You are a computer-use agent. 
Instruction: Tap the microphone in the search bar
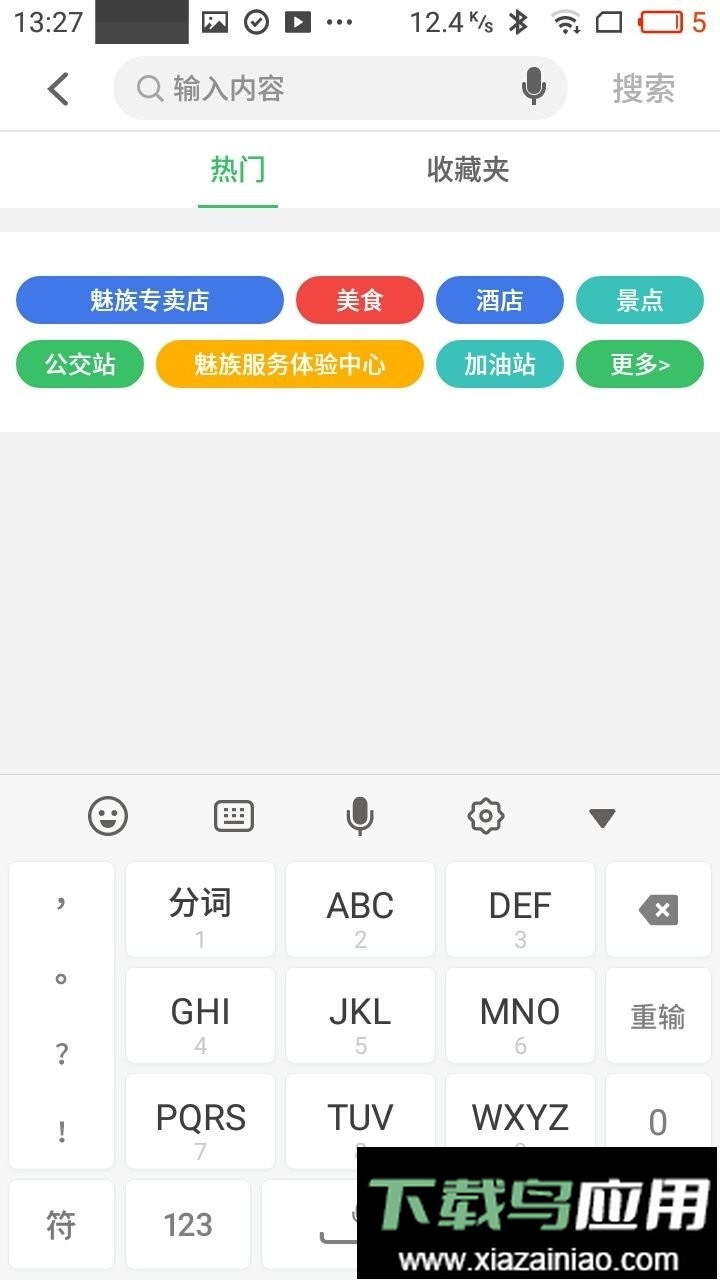pyautogui.click(x=534, y=88)
